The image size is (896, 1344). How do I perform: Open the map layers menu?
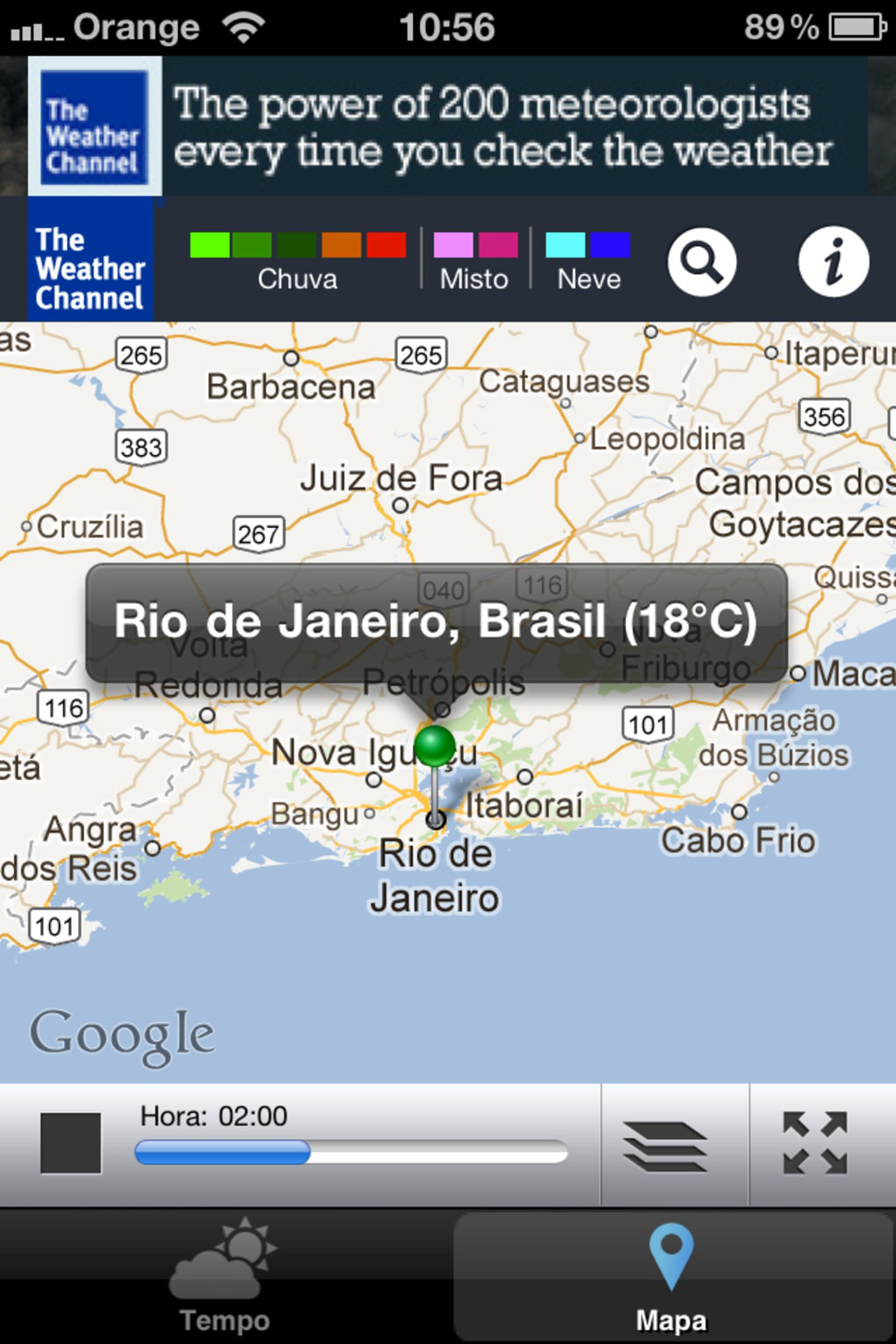[x=665, y=1145]
